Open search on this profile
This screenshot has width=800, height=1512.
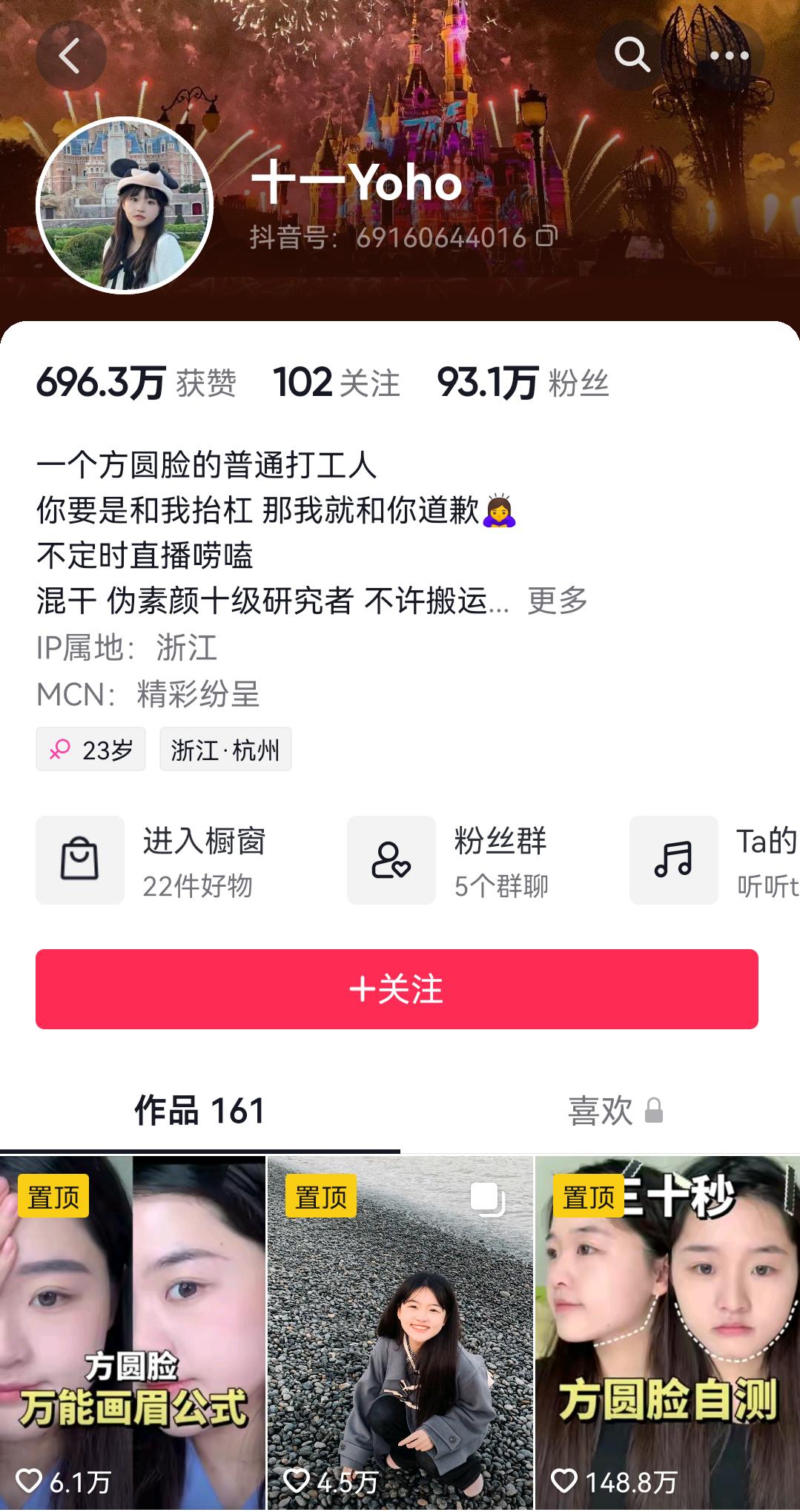632,56
